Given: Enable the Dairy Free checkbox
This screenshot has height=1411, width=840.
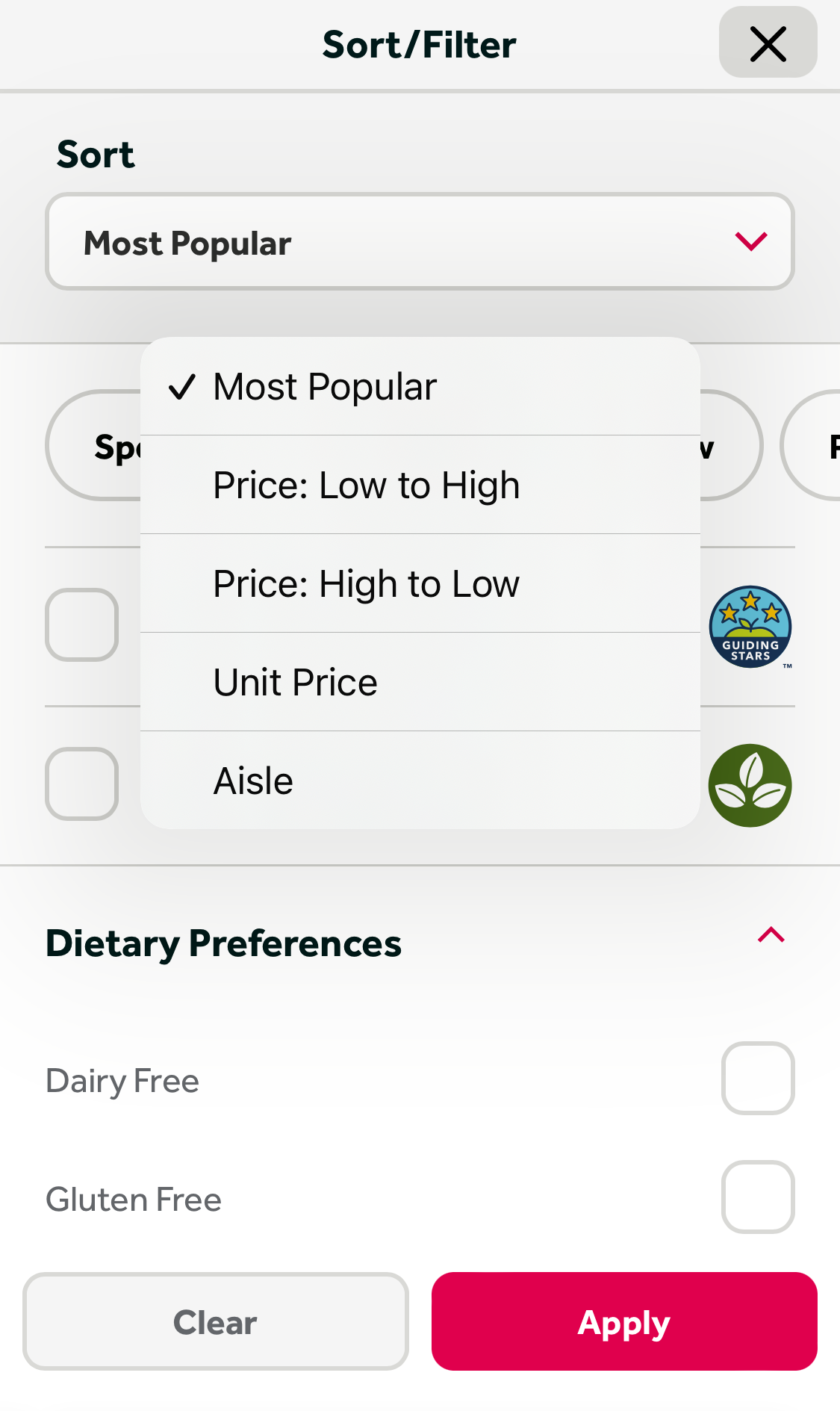Looking at the screenshot, I should tap(758, 1079).
